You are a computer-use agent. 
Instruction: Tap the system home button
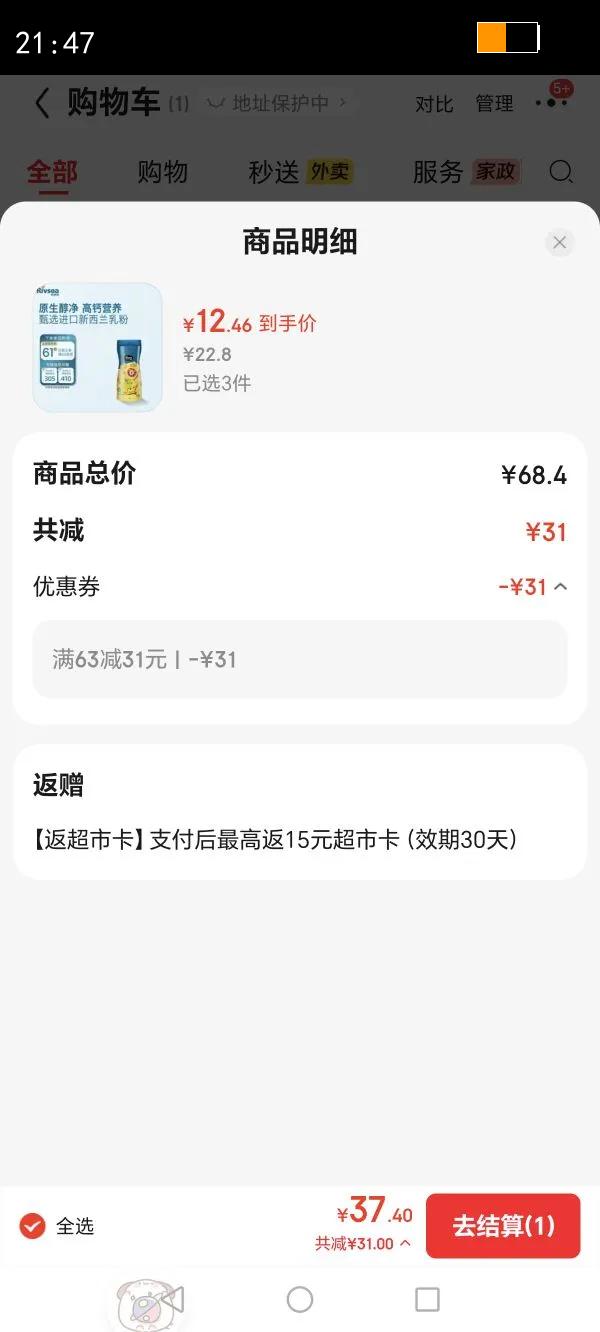[300, 1299]
